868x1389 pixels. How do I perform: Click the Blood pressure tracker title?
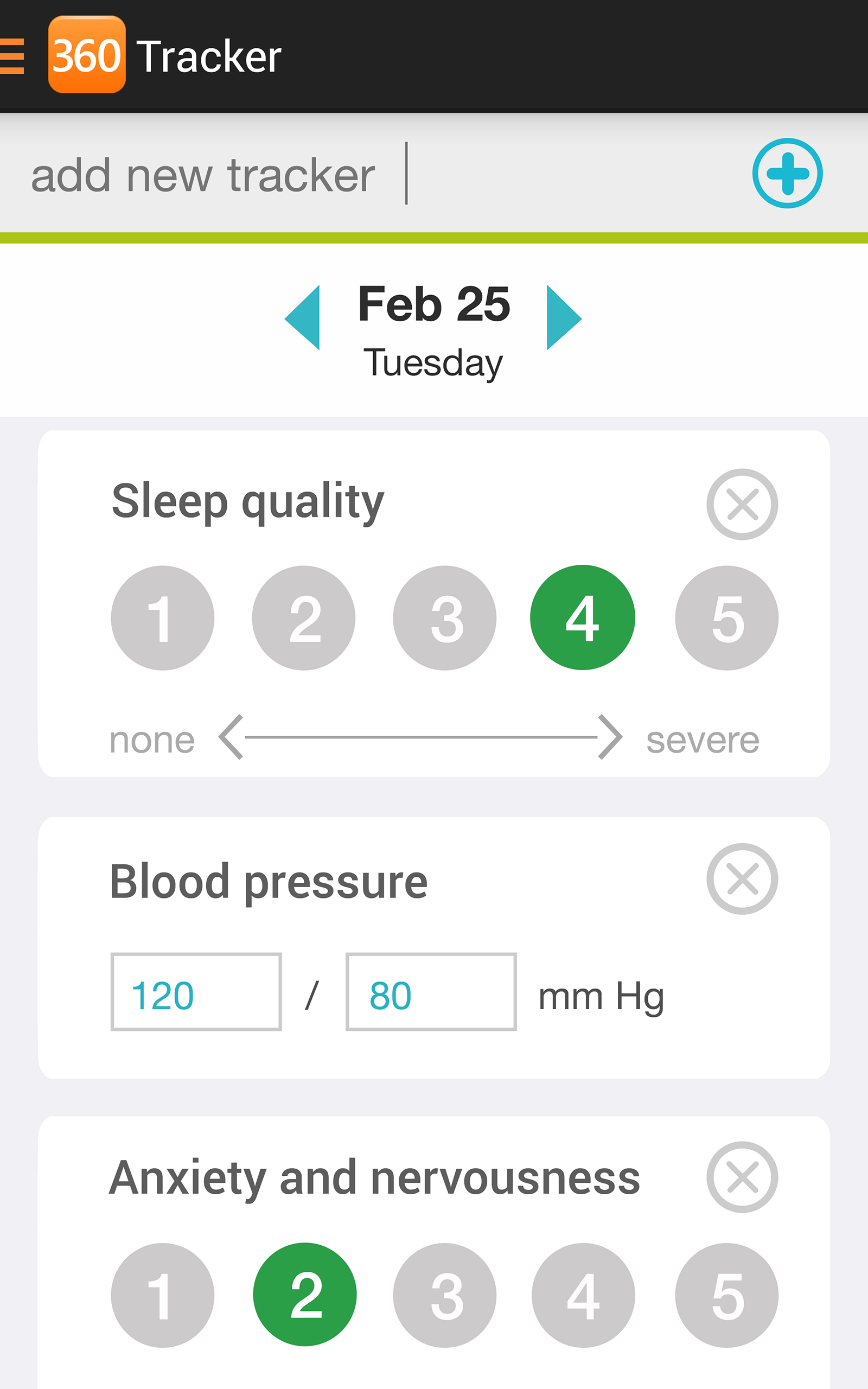click(268, 881)
